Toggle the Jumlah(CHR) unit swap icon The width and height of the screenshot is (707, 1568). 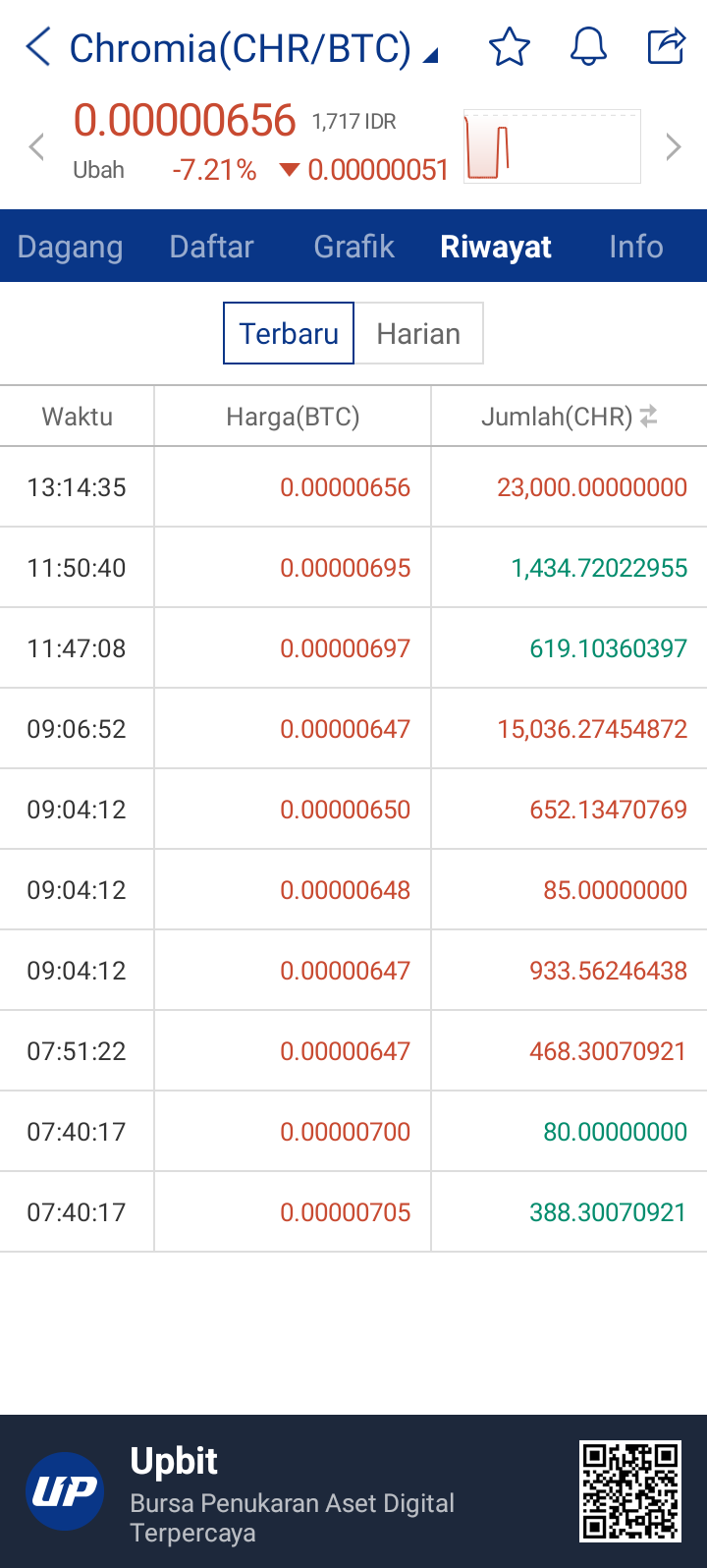pyautogui.click(x=648, y=417)
